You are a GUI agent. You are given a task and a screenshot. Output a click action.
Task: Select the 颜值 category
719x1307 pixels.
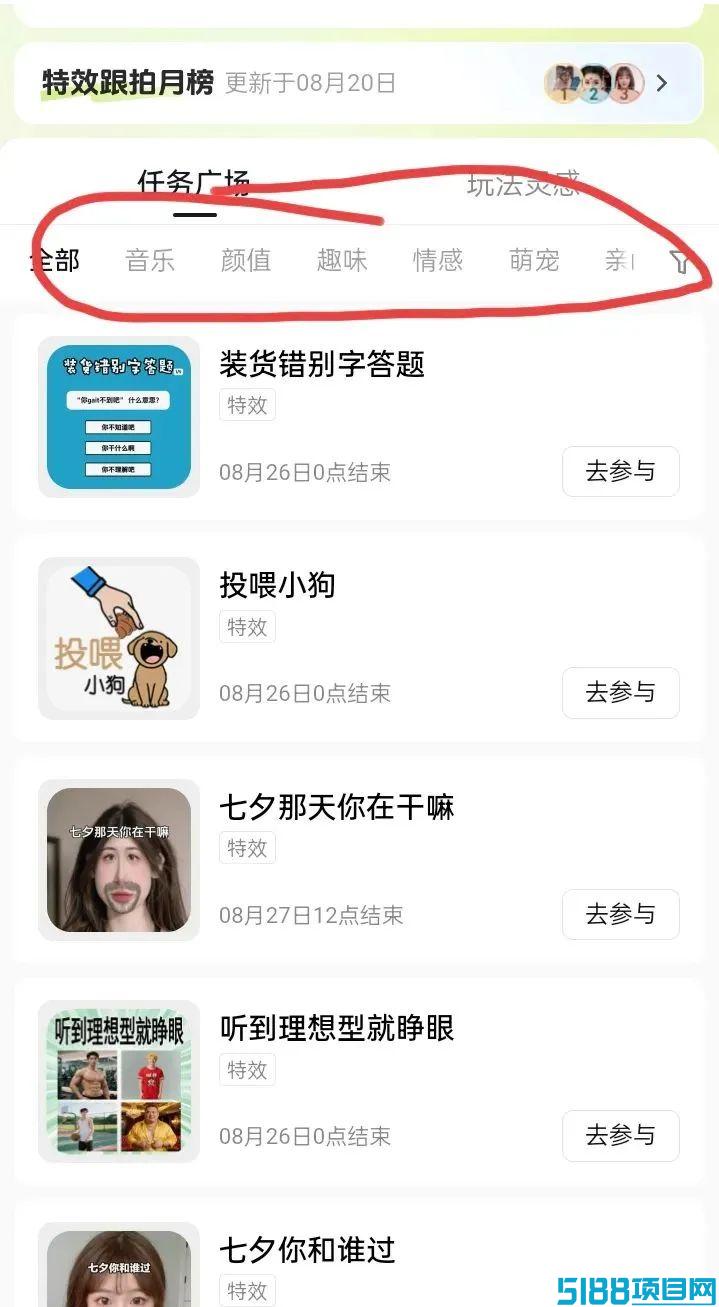click(246, 261)
